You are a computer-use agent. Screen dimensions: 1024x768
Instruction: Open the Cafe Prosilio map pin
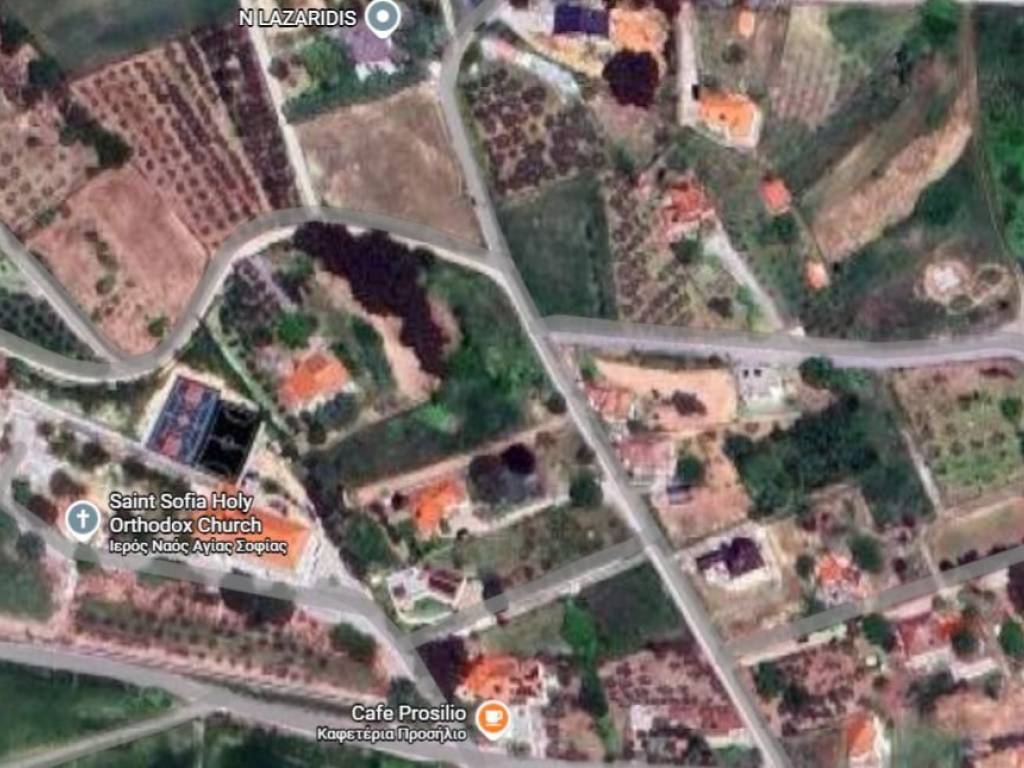tap(492, 718)
